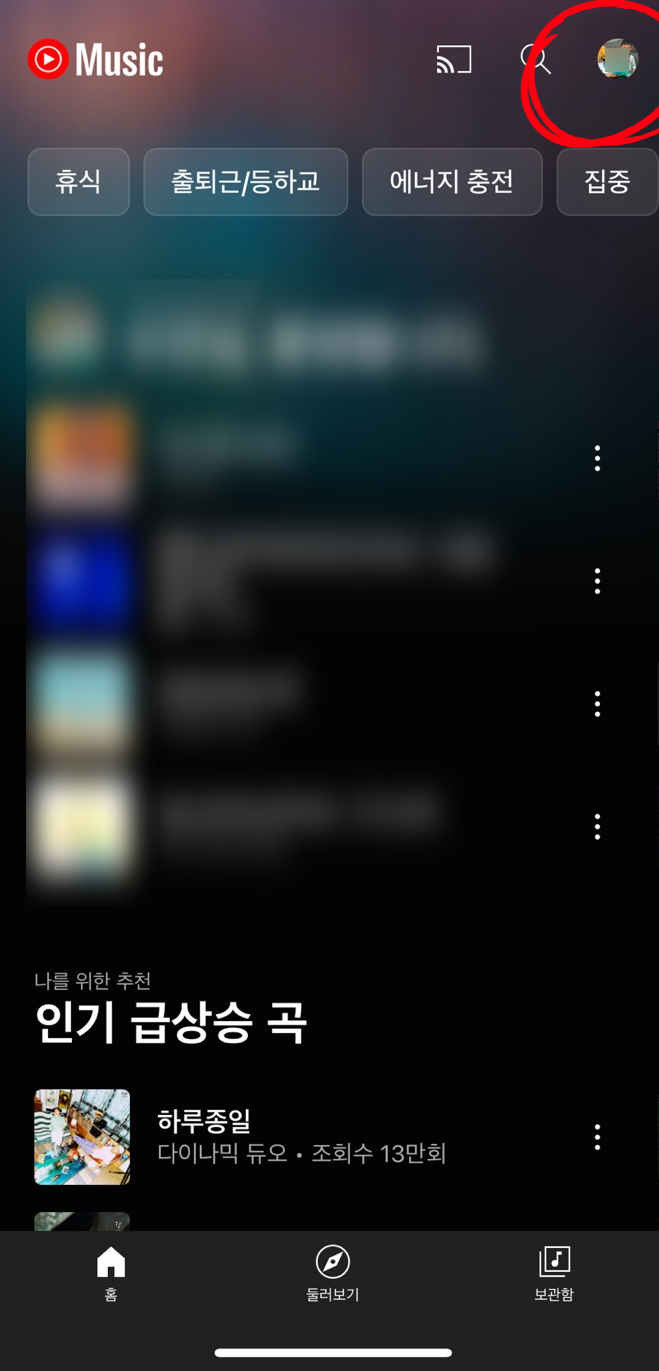Select the 휴식 mood chip
This screenshot has height=1371, width=659.
pos(78,182)
